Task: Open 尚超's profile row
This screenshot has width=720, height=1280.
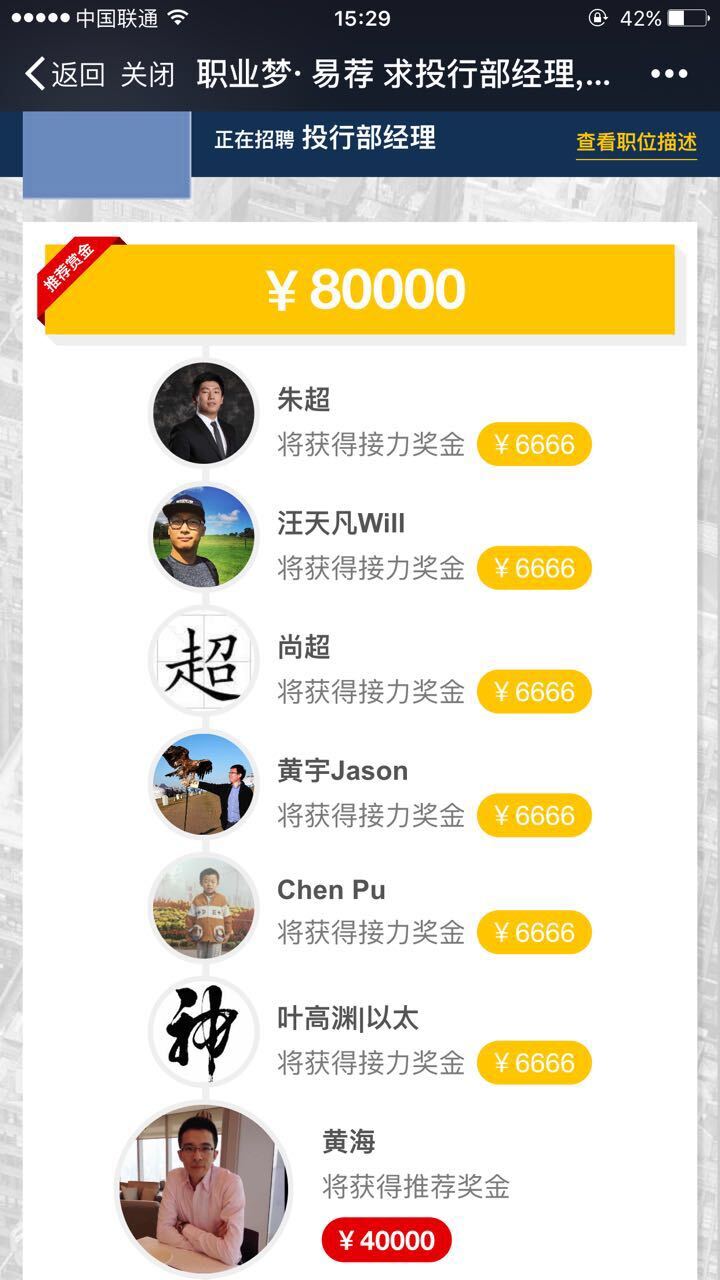Action: (x=370, y=670)
